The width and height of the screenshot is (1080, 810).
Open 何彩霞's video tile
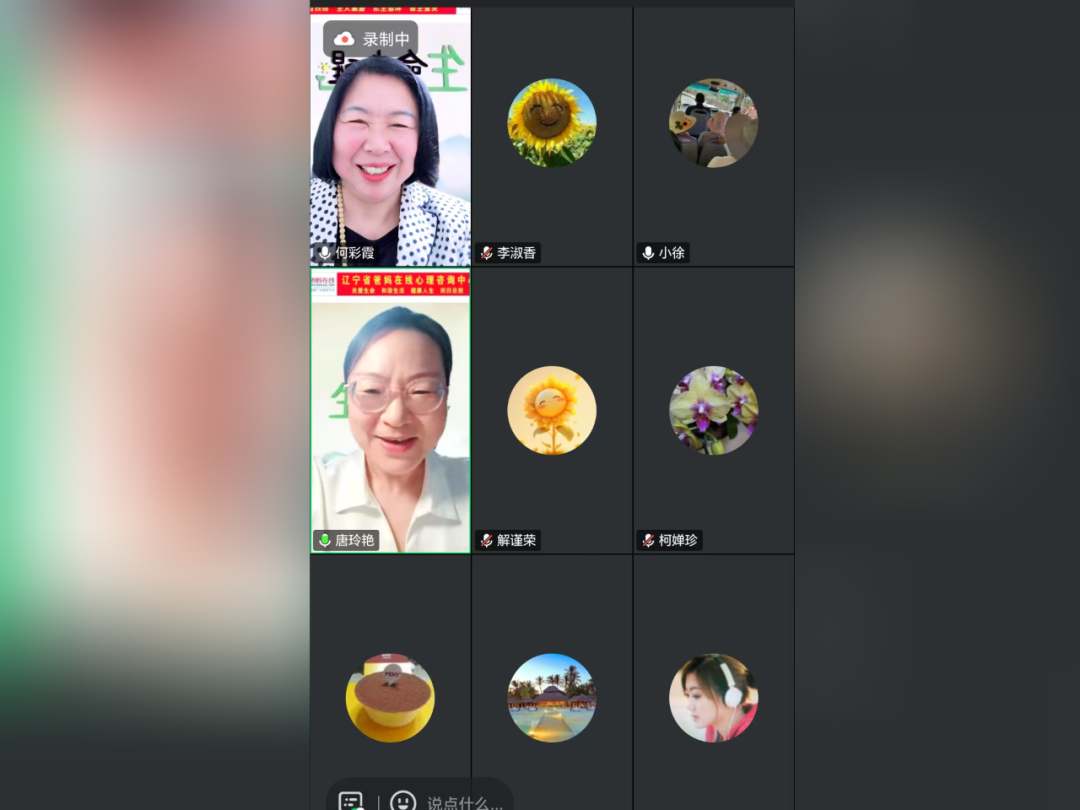pyautogui.click(x=390, y=150)
